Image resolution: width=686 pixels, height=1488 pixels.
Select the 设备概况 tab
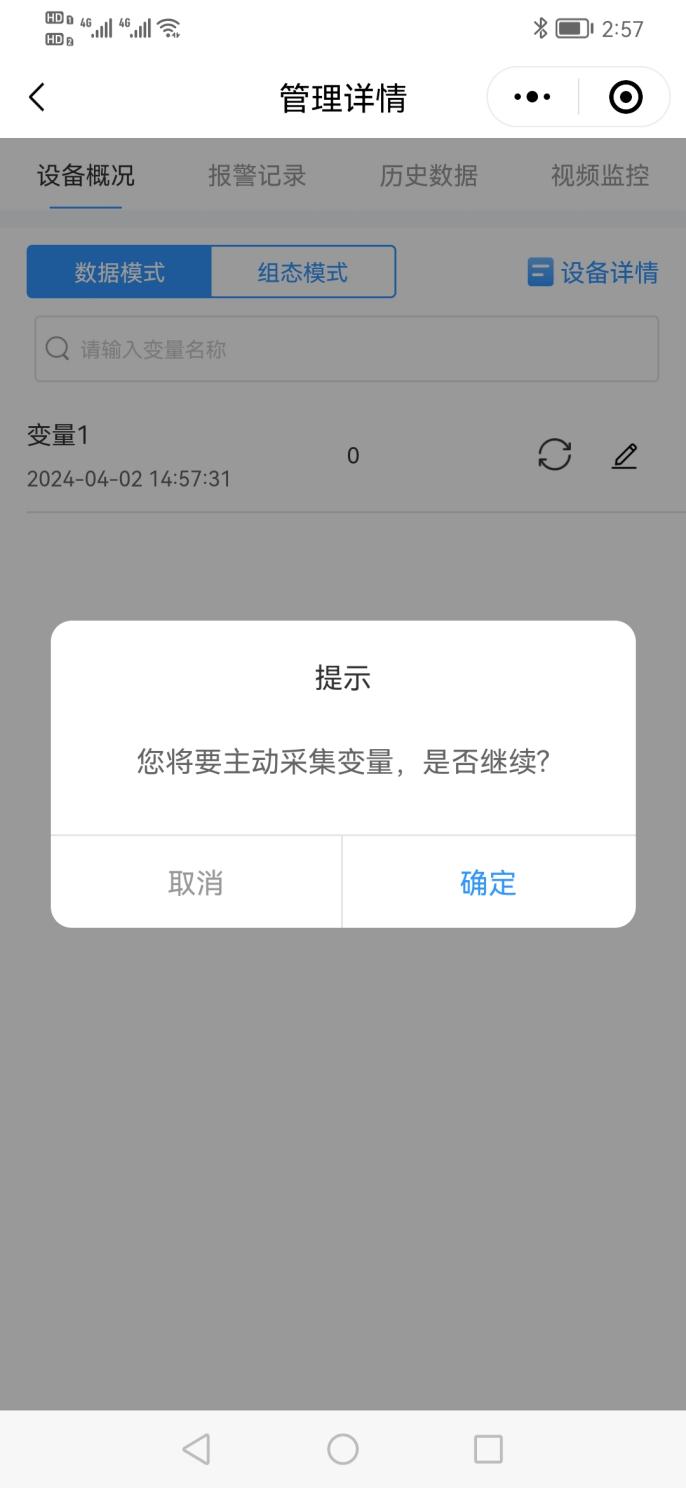86,176
